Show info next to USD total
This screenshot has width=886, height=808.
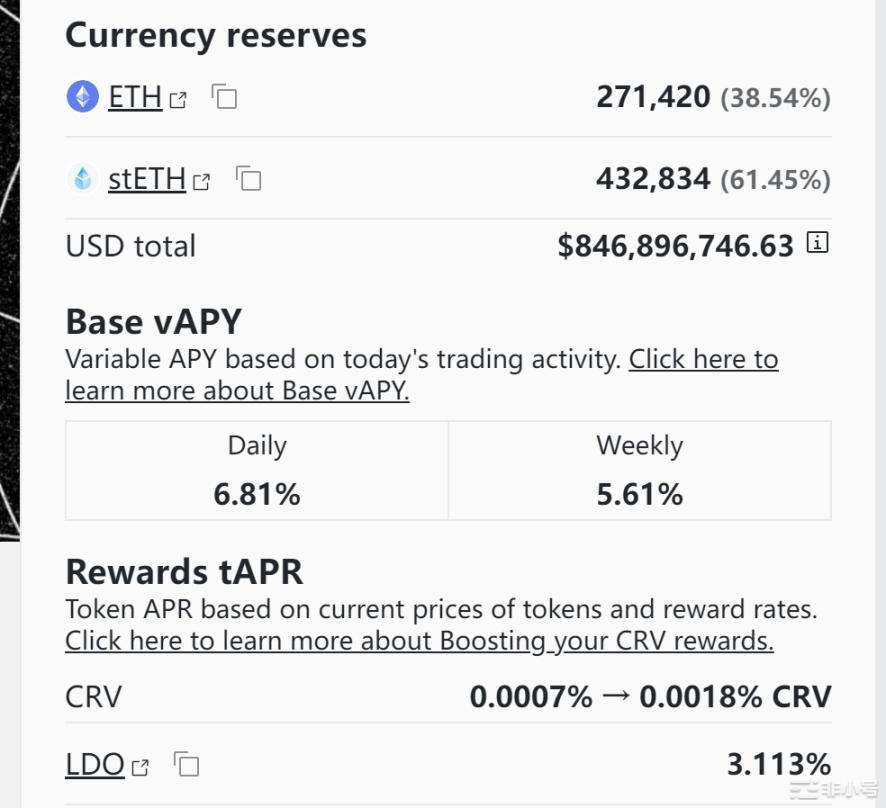817,243
